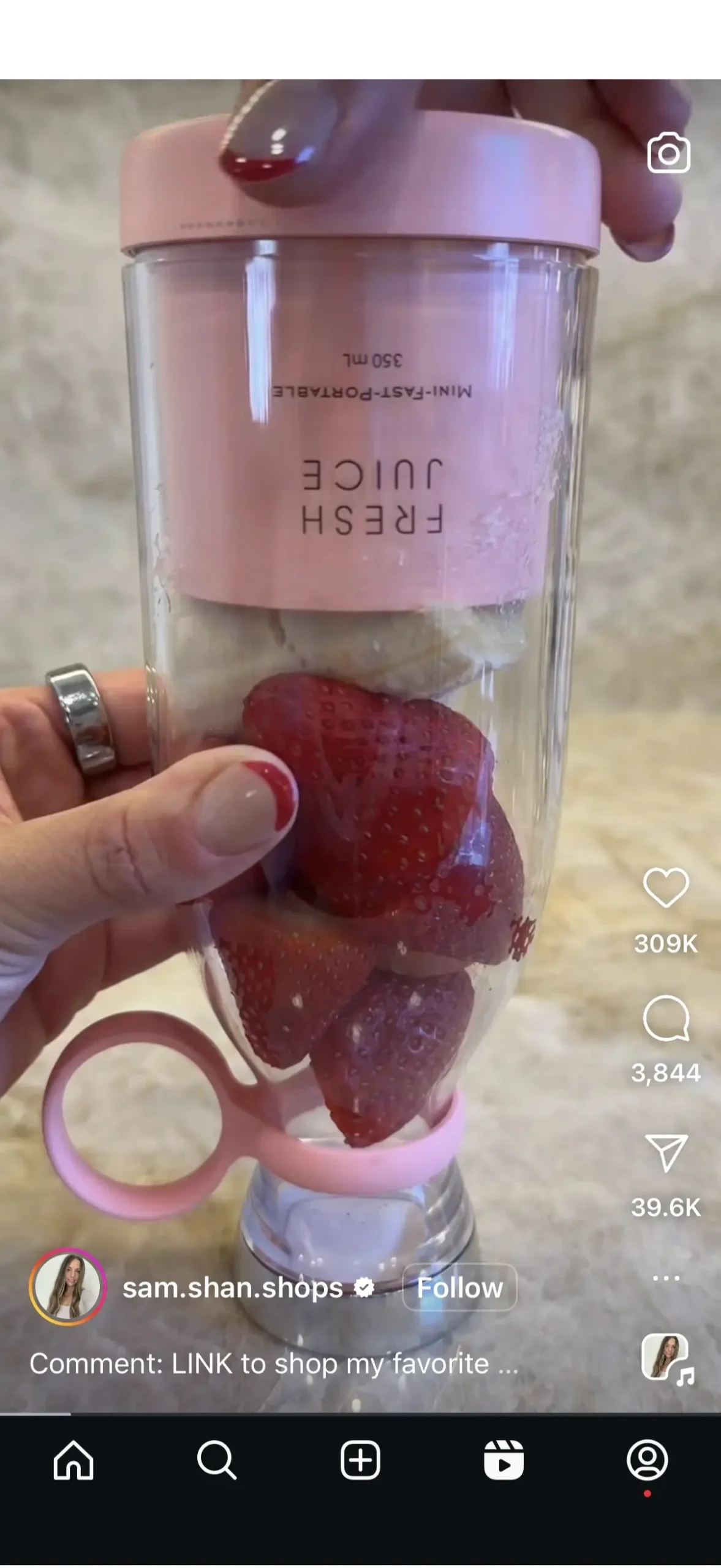
Task: Open the Reels tab
Action: point(504,1460)
